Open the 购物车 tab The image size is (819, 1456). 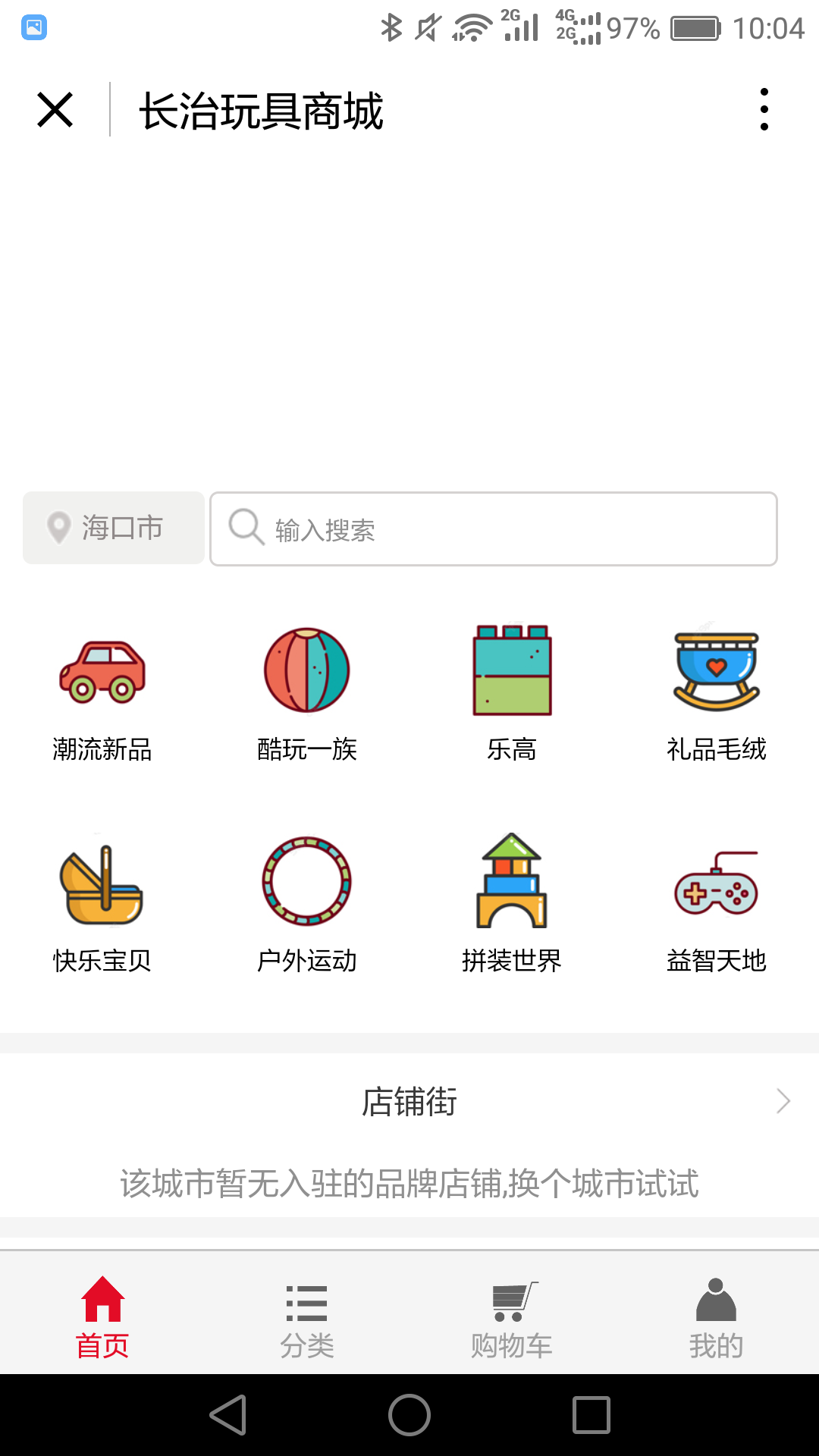(512, 1317)
